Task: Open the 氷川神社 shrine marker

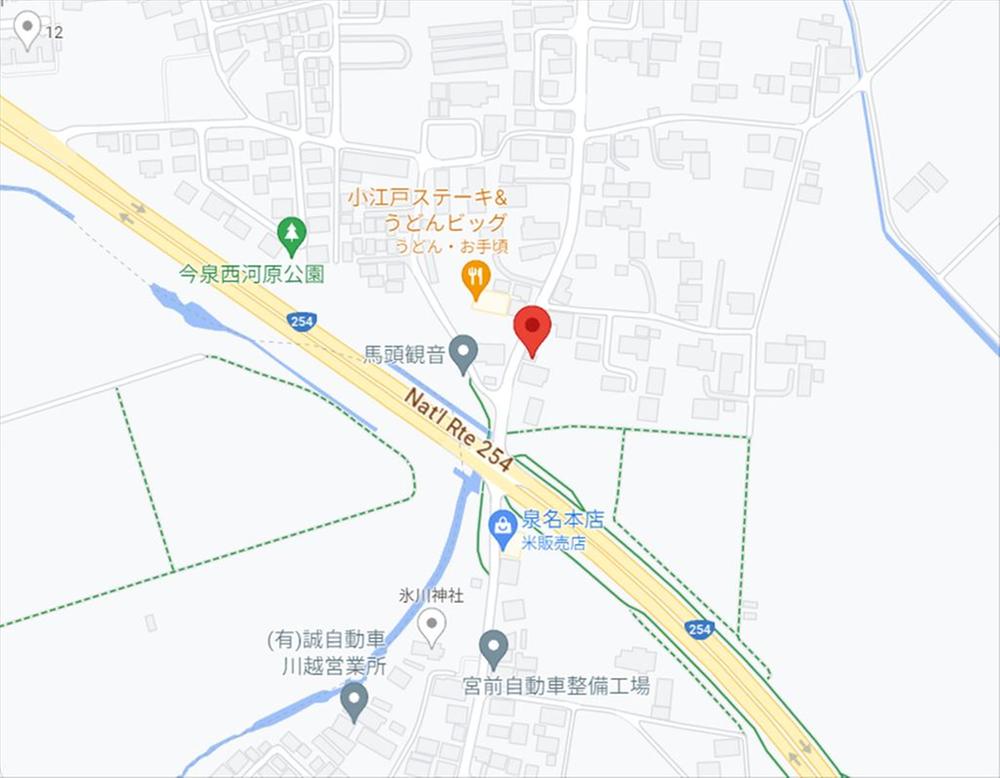Action: tap(431, 628)
